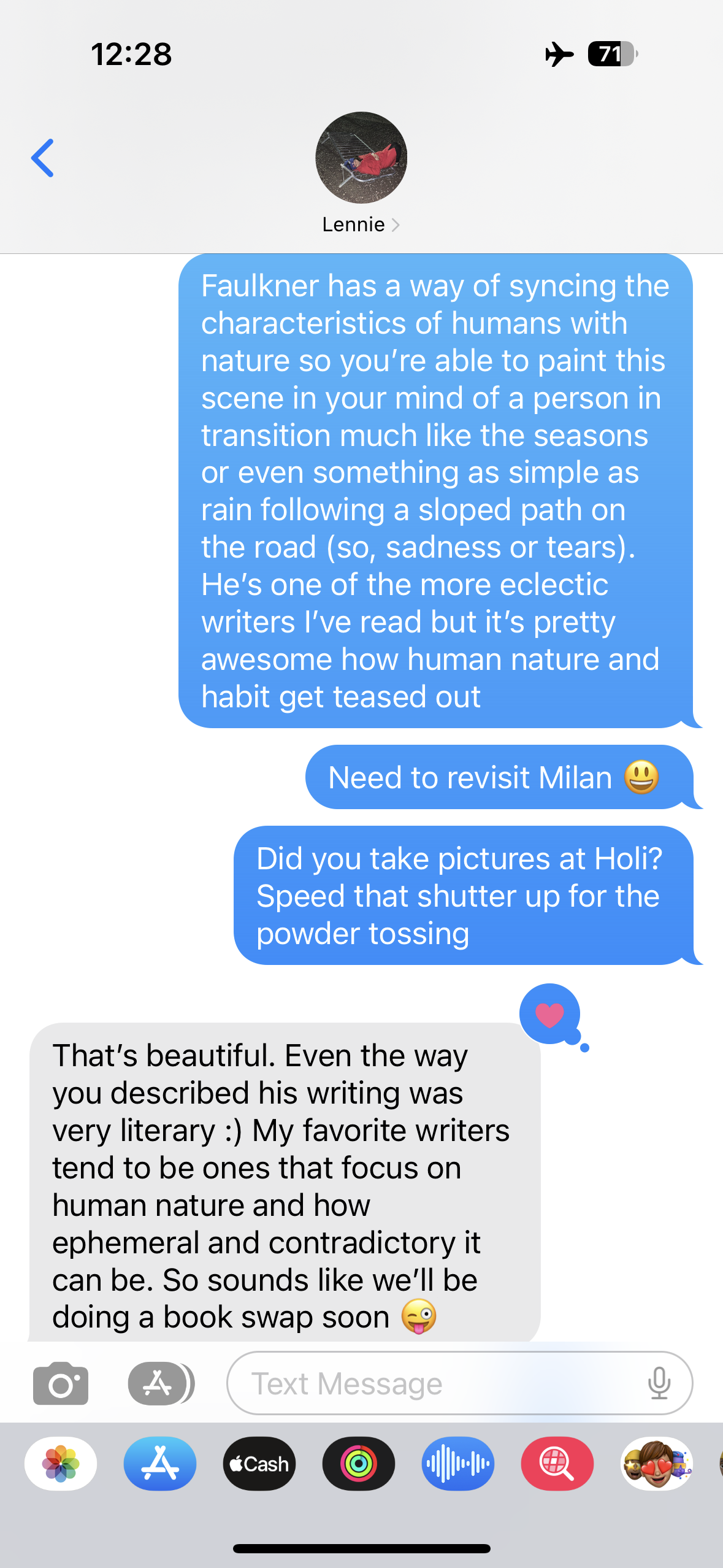
Task: Open the Photos iMessage app
Action: 61,1464
